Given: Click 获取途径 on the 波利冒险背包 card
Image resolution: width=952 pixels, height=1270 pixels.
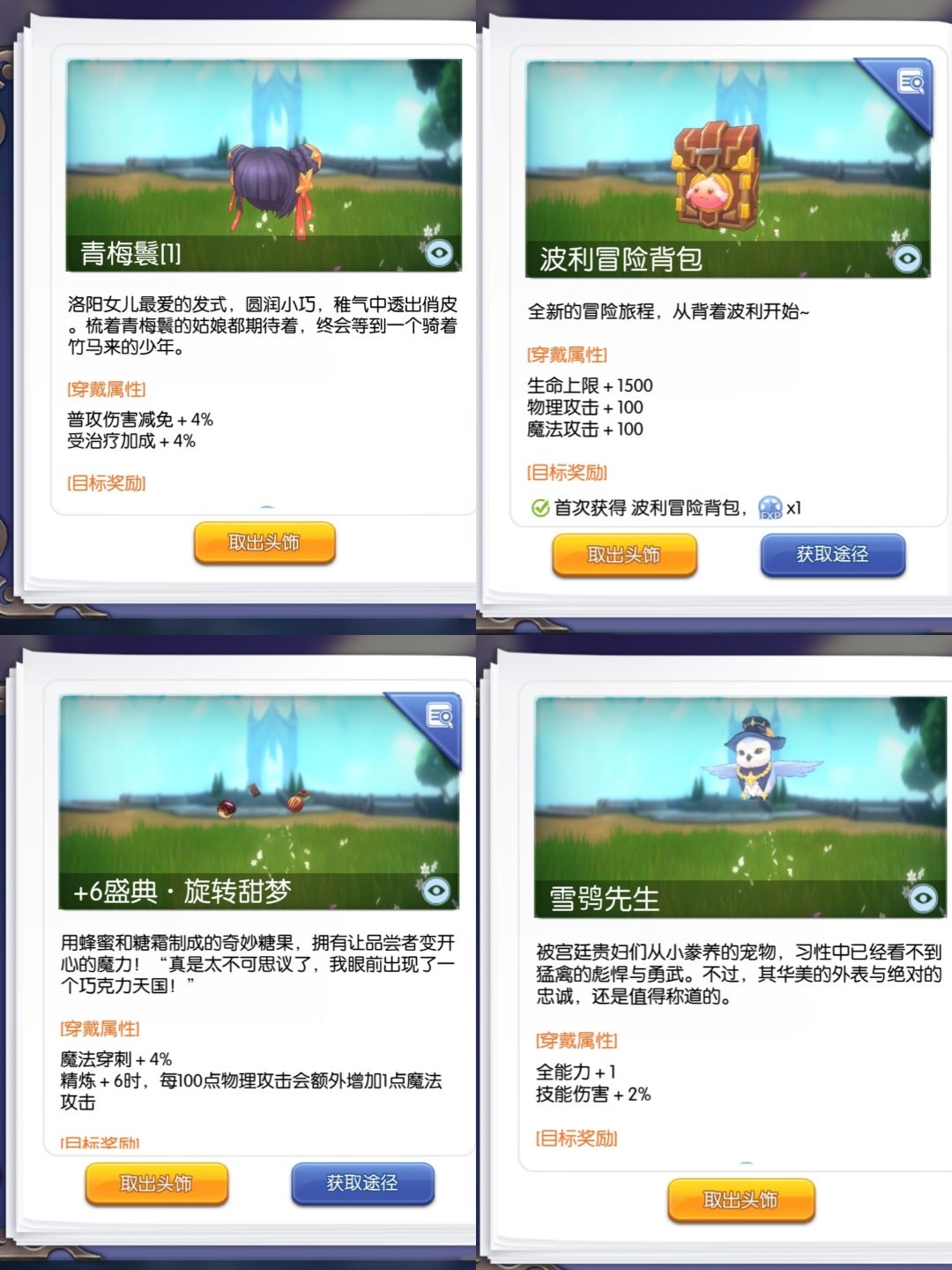Looking at the screenshot, I should [834, 556].
